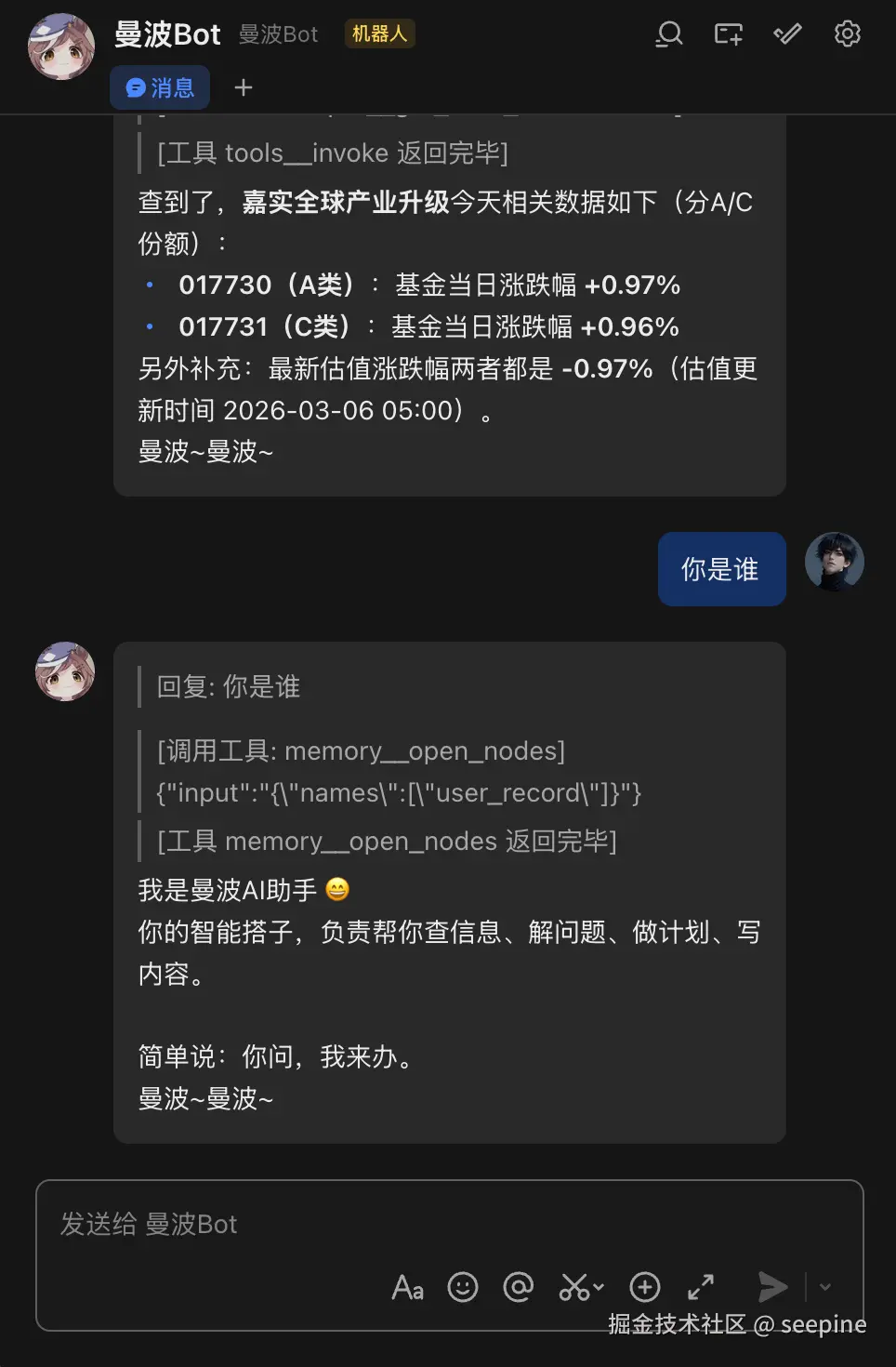Open the attachment plus menu

click(x=644, y=1287)
